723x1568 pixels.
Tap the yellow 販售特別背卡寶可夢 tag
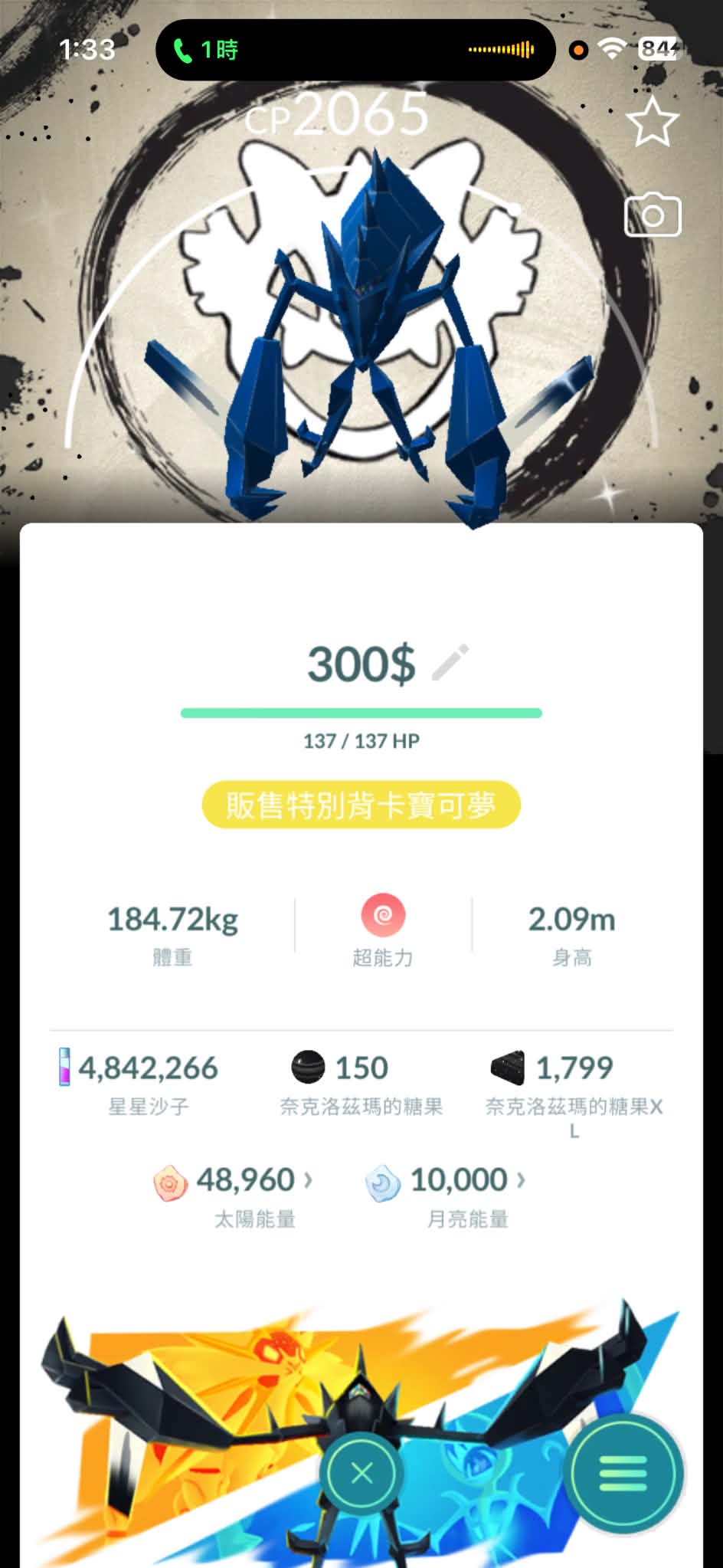(x=361, y=805)
